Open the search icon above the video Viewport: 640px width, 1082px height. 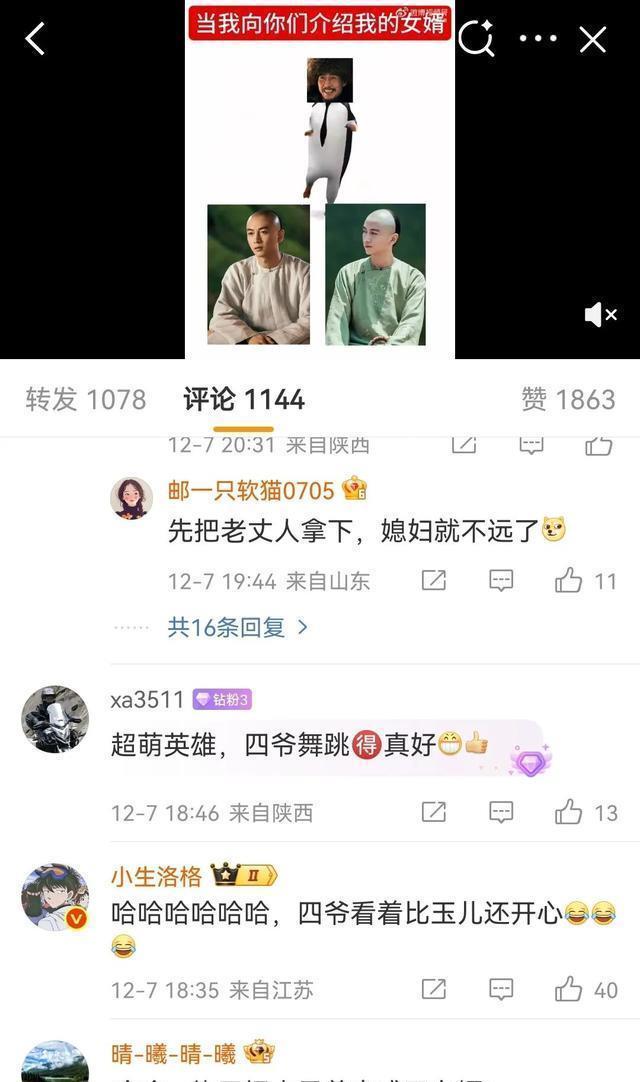click(x=476, y=39)
